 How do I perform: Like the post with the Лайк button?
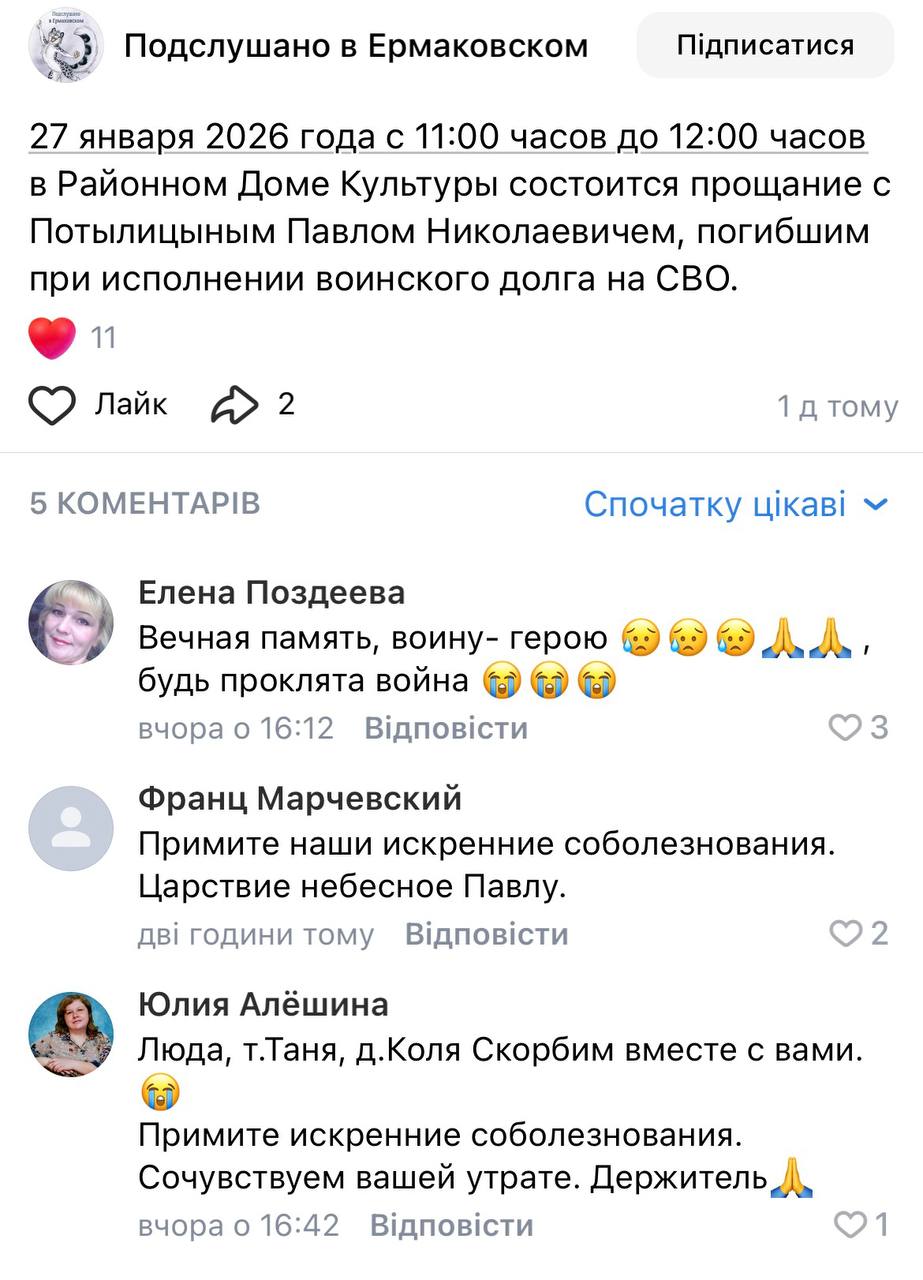click(x=98, y=405)
